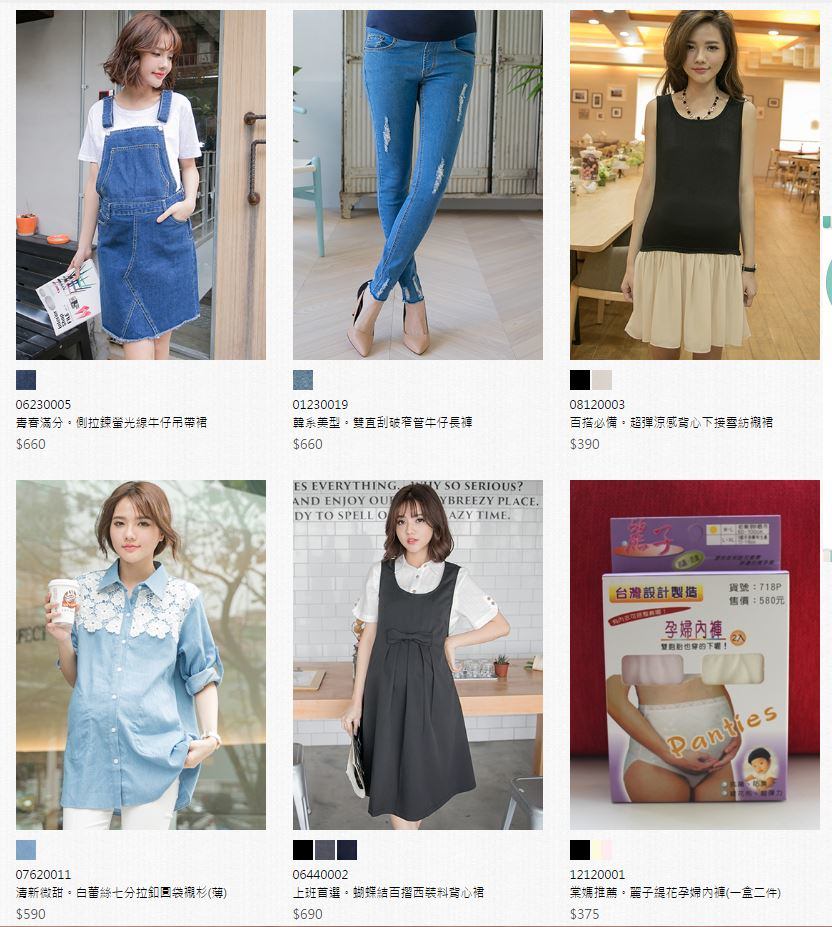Viewport: 832px width, 927px height.
Task: Open the denim overall skirt product 06230005
Action: pos(140,185)
